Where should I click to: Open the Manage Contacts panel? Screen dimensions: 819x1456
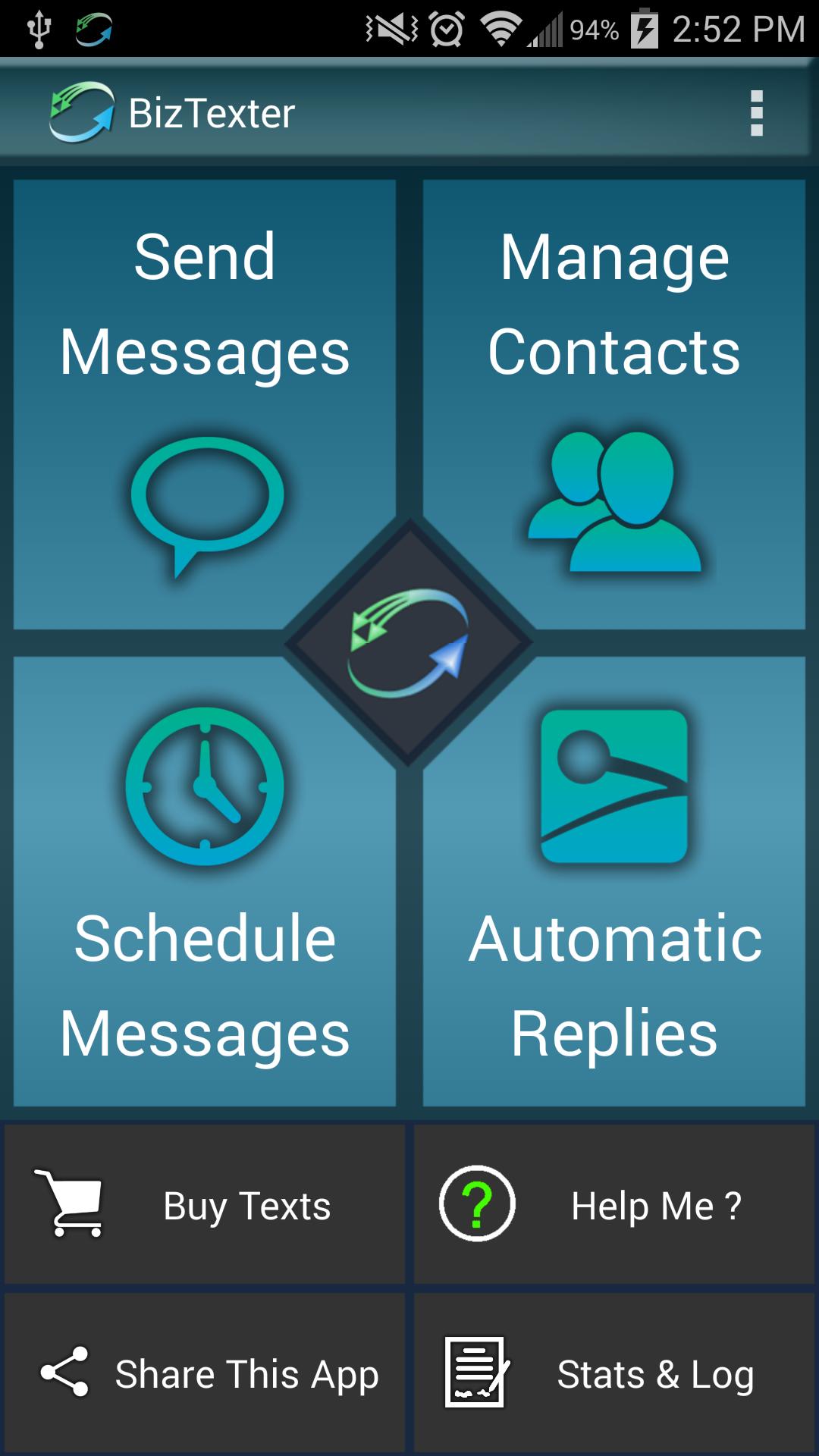[x=614, y=303]
